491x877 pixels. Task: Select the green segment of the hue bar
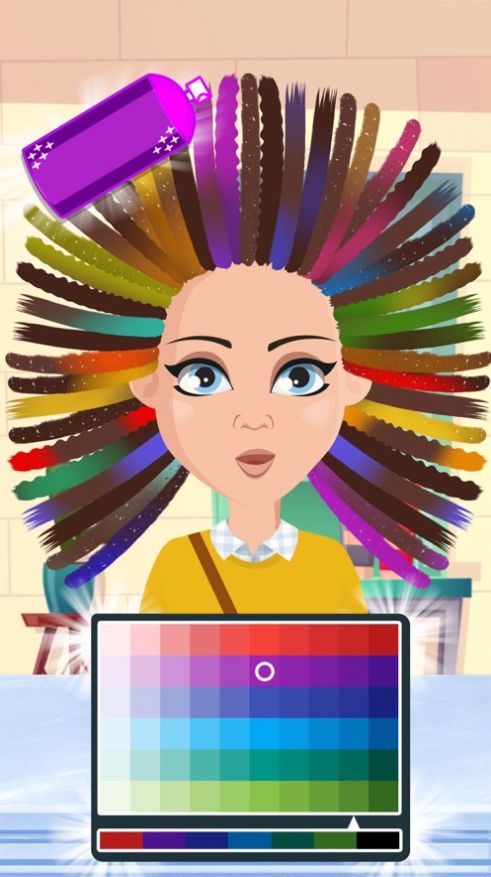click(x=335, y=840)
